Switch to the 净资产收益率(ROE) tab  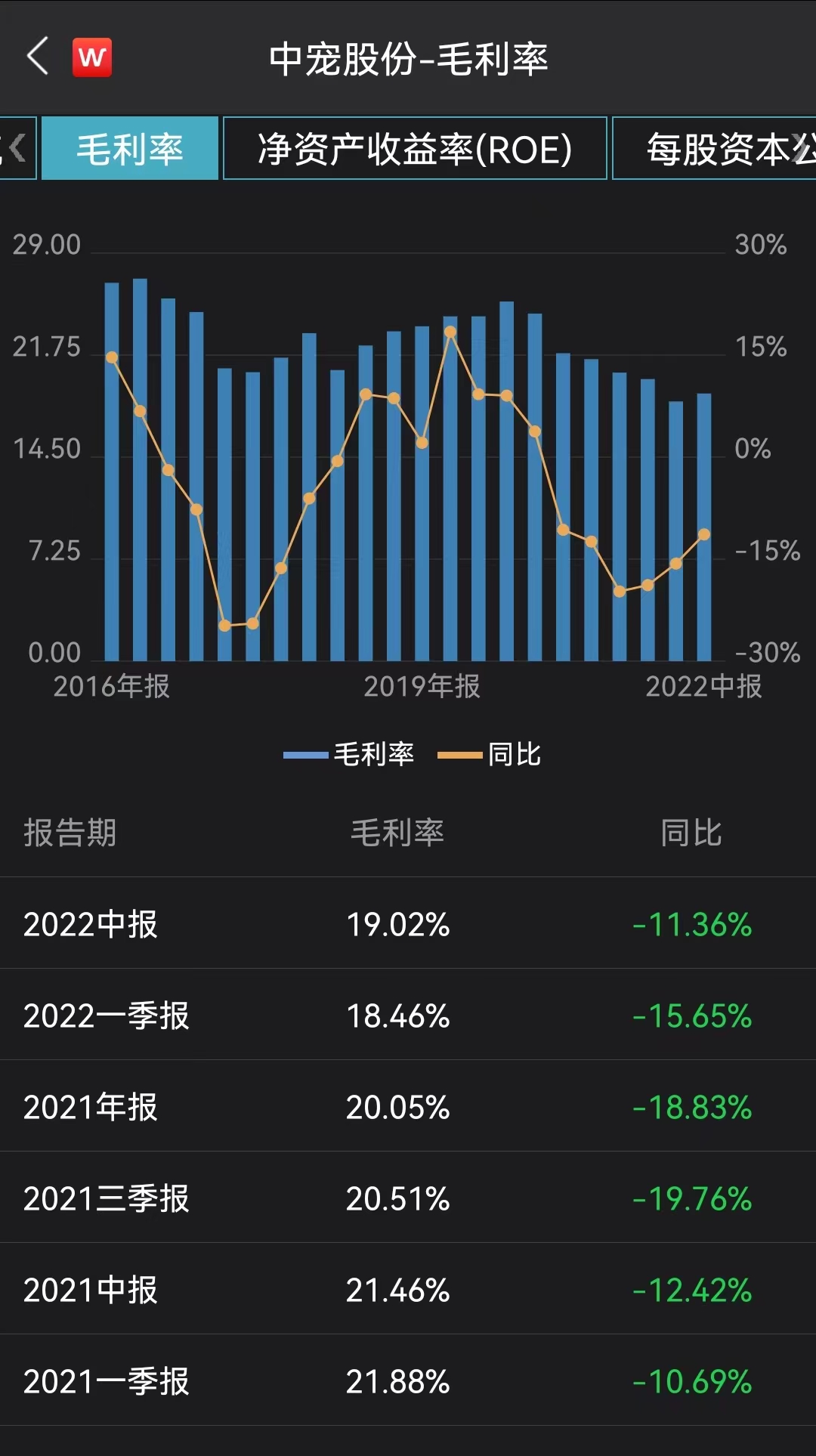pyautogui.click(x=413, y=148)
